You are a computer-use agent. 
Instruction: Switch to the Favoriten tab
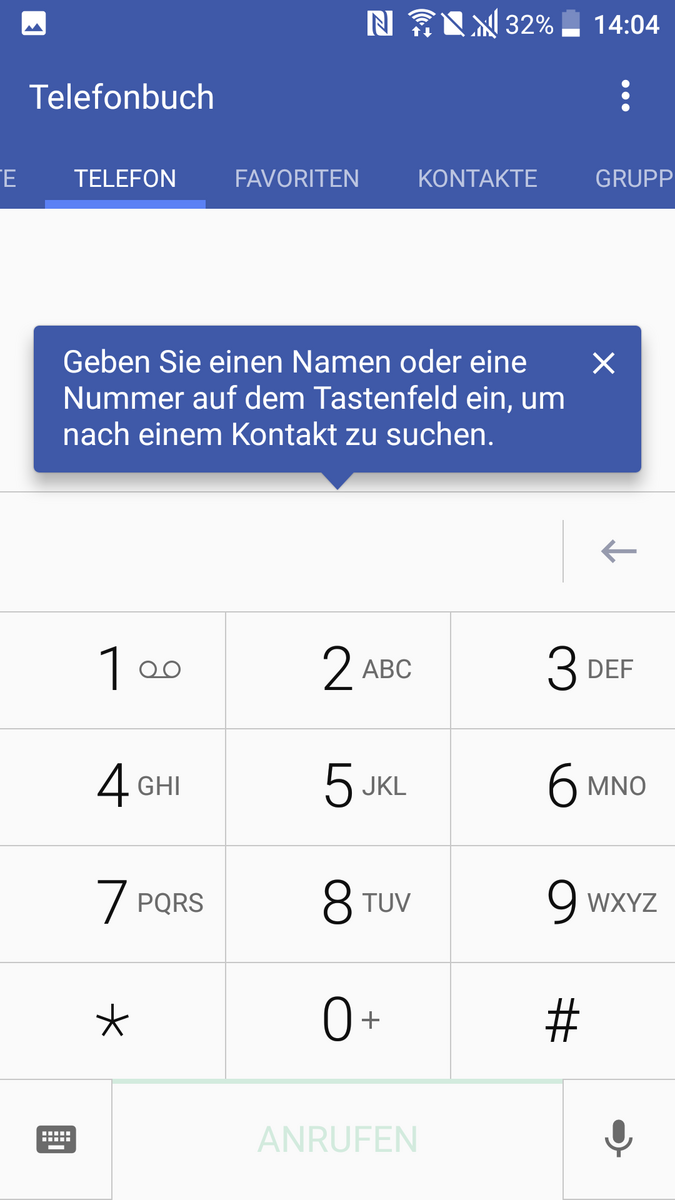tap(297, 179)
